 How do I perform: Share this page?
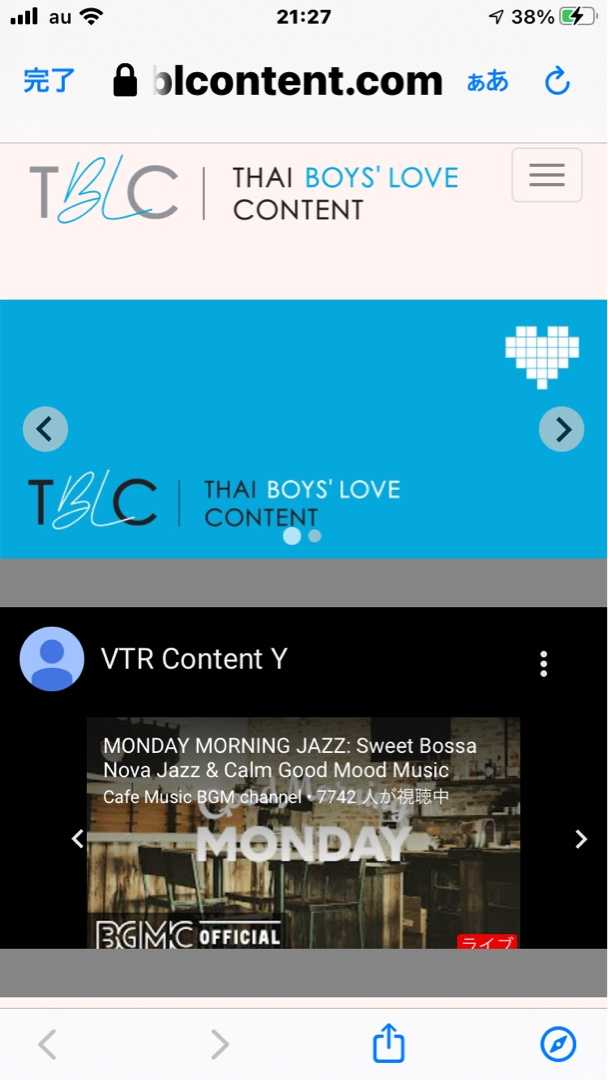(x=388, y=1044)
